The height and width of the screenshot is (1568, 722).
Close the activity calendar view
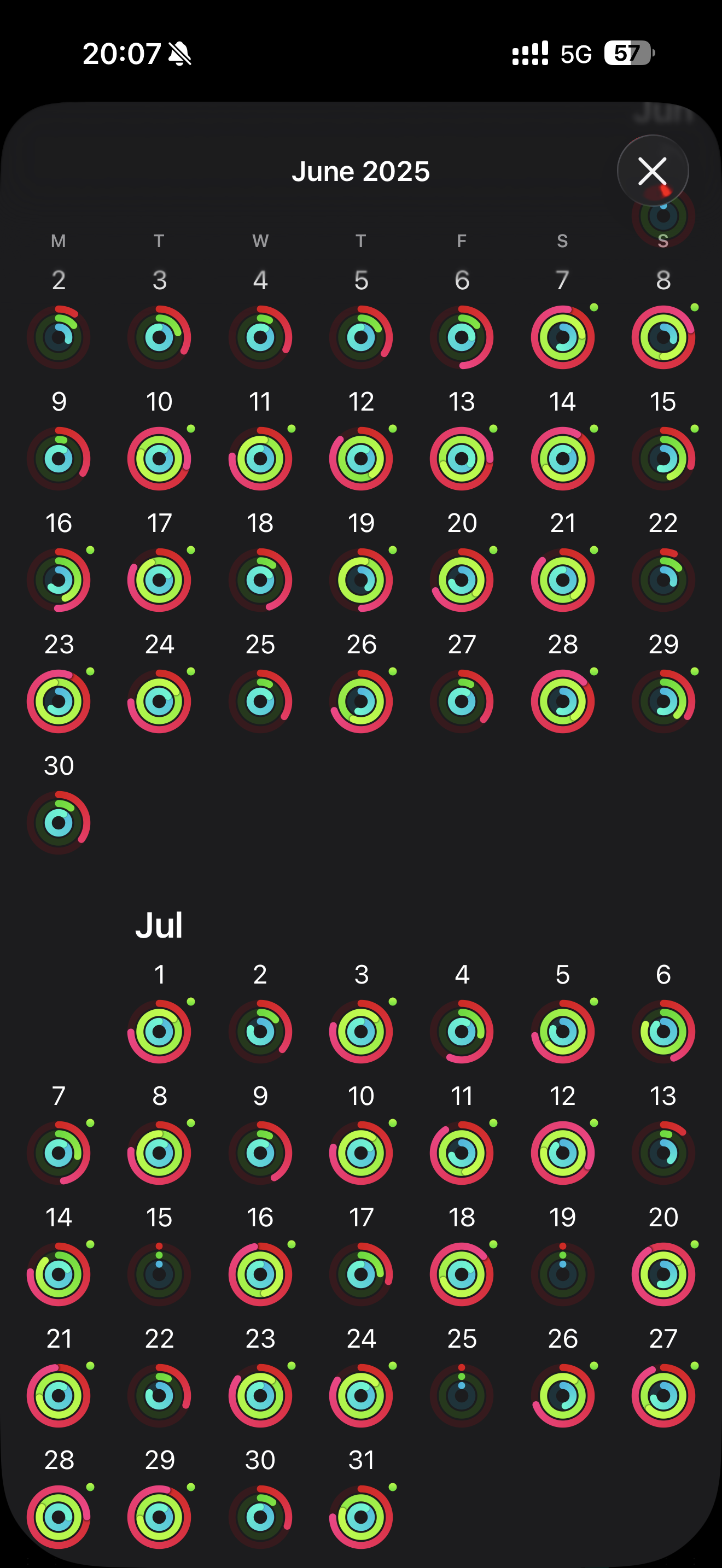[x=653, y=171]
